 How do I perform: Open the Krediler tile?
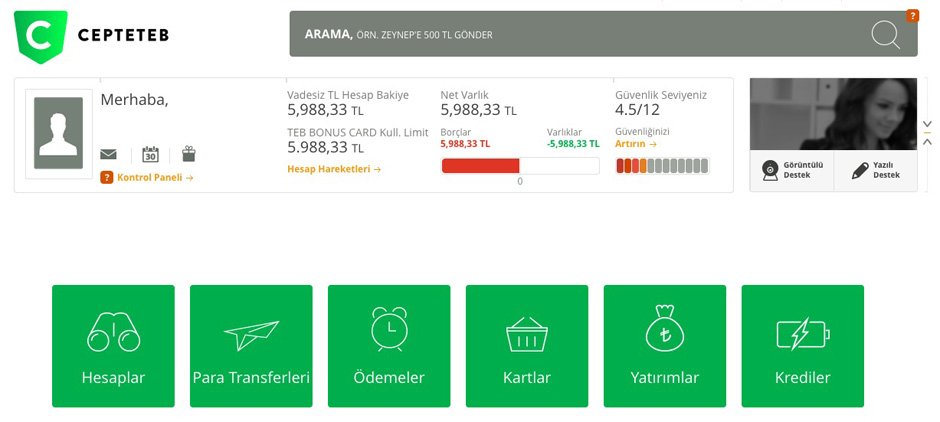tap(803, 346)
